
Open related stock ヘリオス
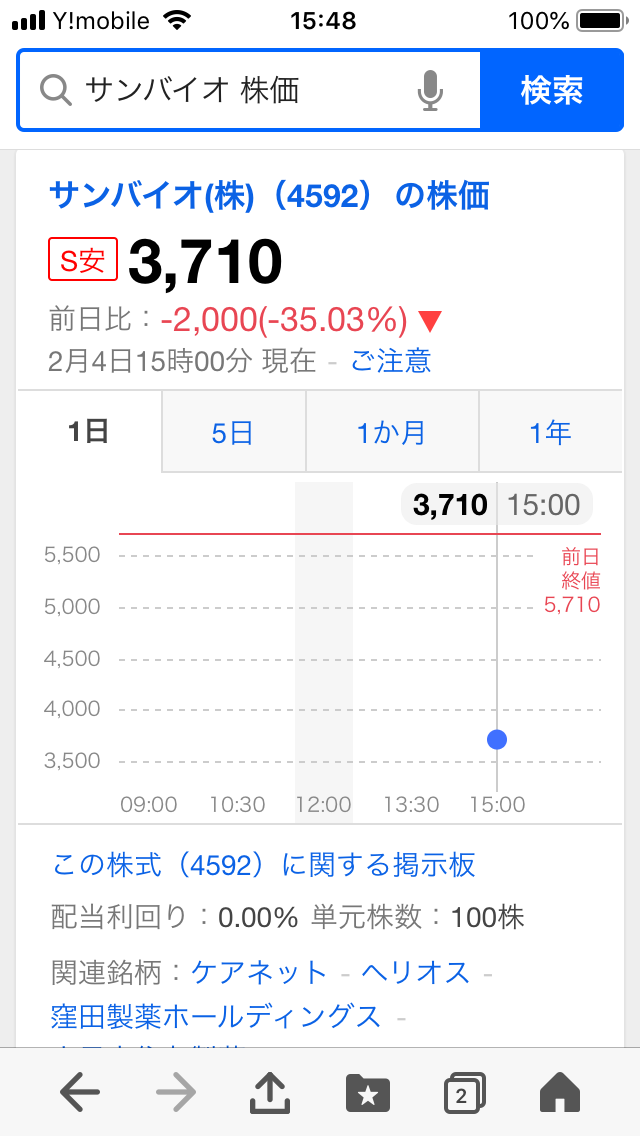pos(416,971)
